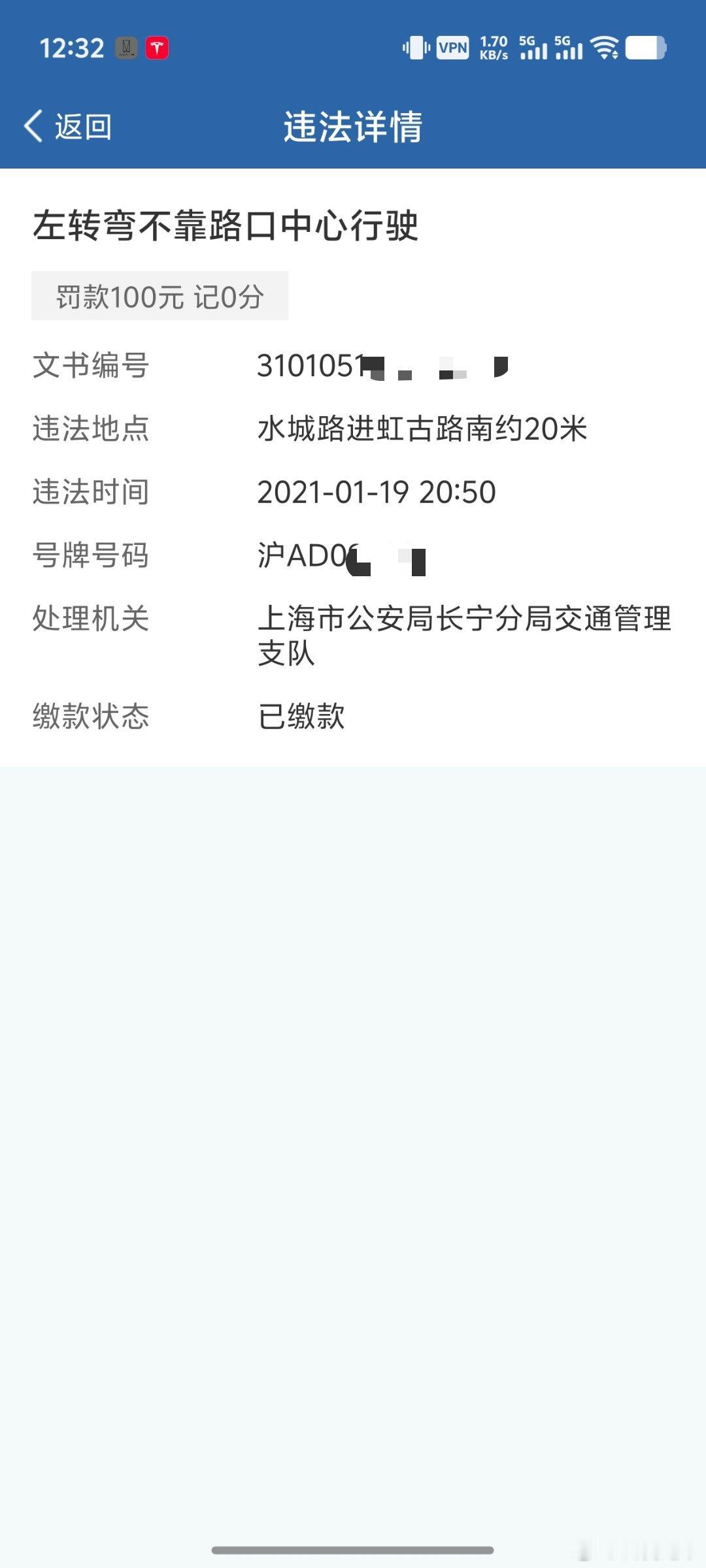Viewport: 706px width, 1568px height.
Task: Select the violation title 左转弯不靠路口中心行驶
Action: point(226,225)
